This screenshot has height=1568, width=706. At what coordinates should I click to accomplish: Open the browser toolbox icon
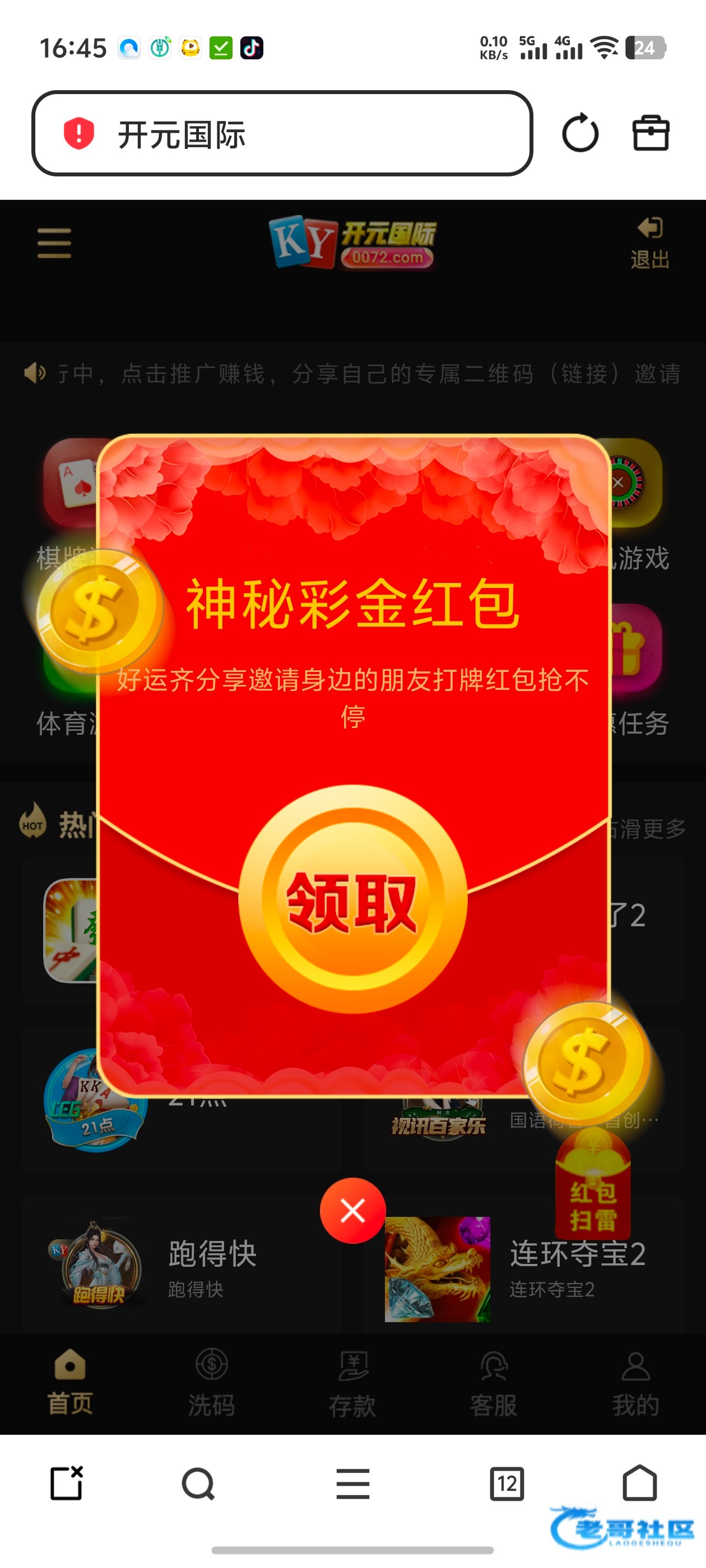(651, 133)
